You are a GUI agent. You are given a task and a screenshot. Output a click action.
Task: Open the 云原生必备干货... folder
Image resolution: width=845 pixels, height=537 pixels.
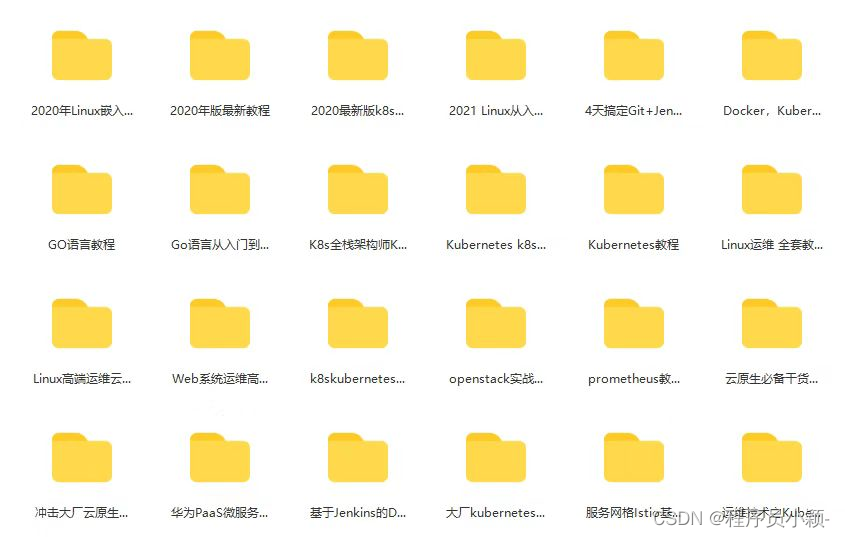772,324
